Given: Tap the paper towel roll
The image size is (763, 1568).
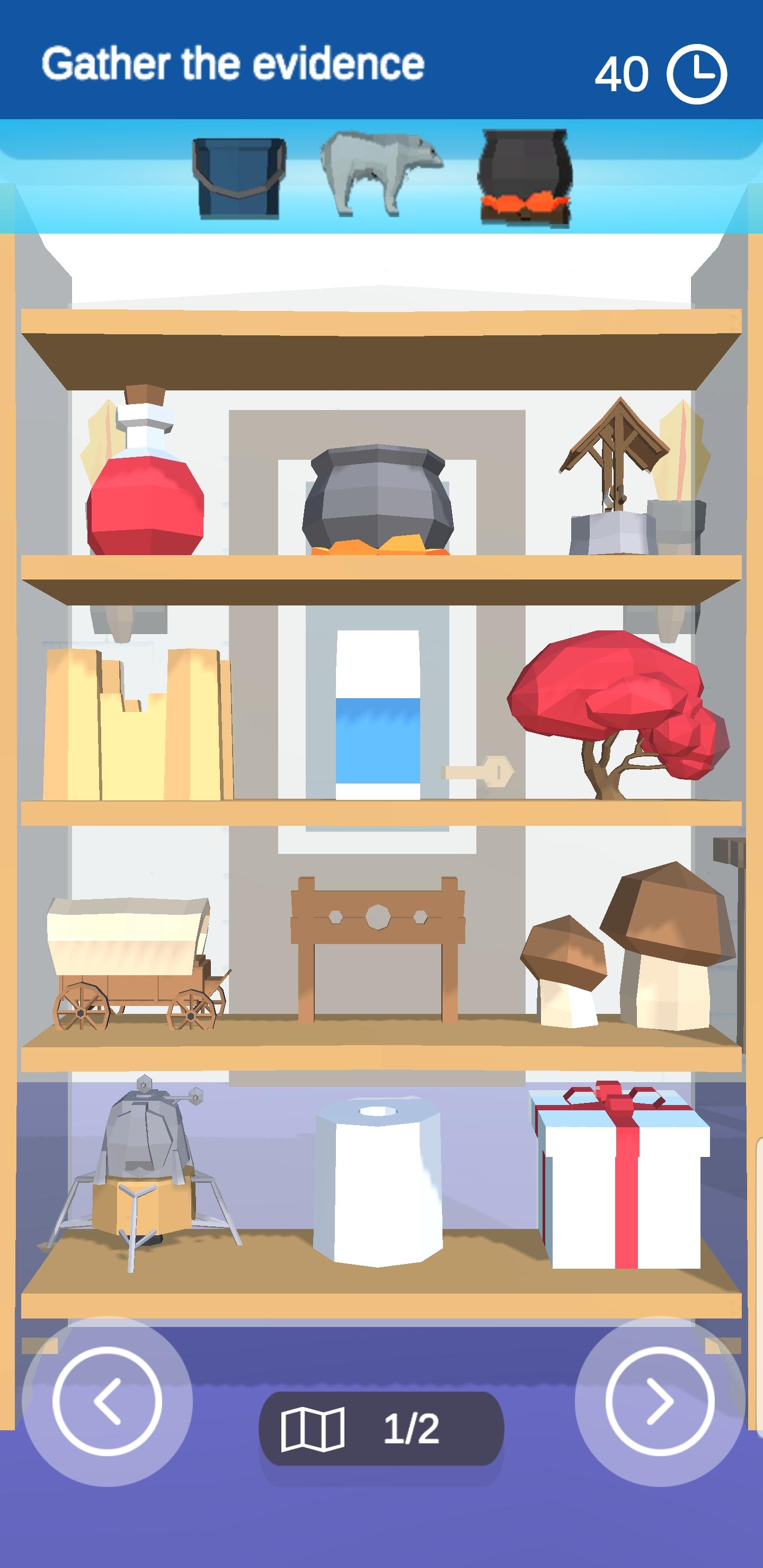Looking at the screenshot, I should tap(378, 1184).
